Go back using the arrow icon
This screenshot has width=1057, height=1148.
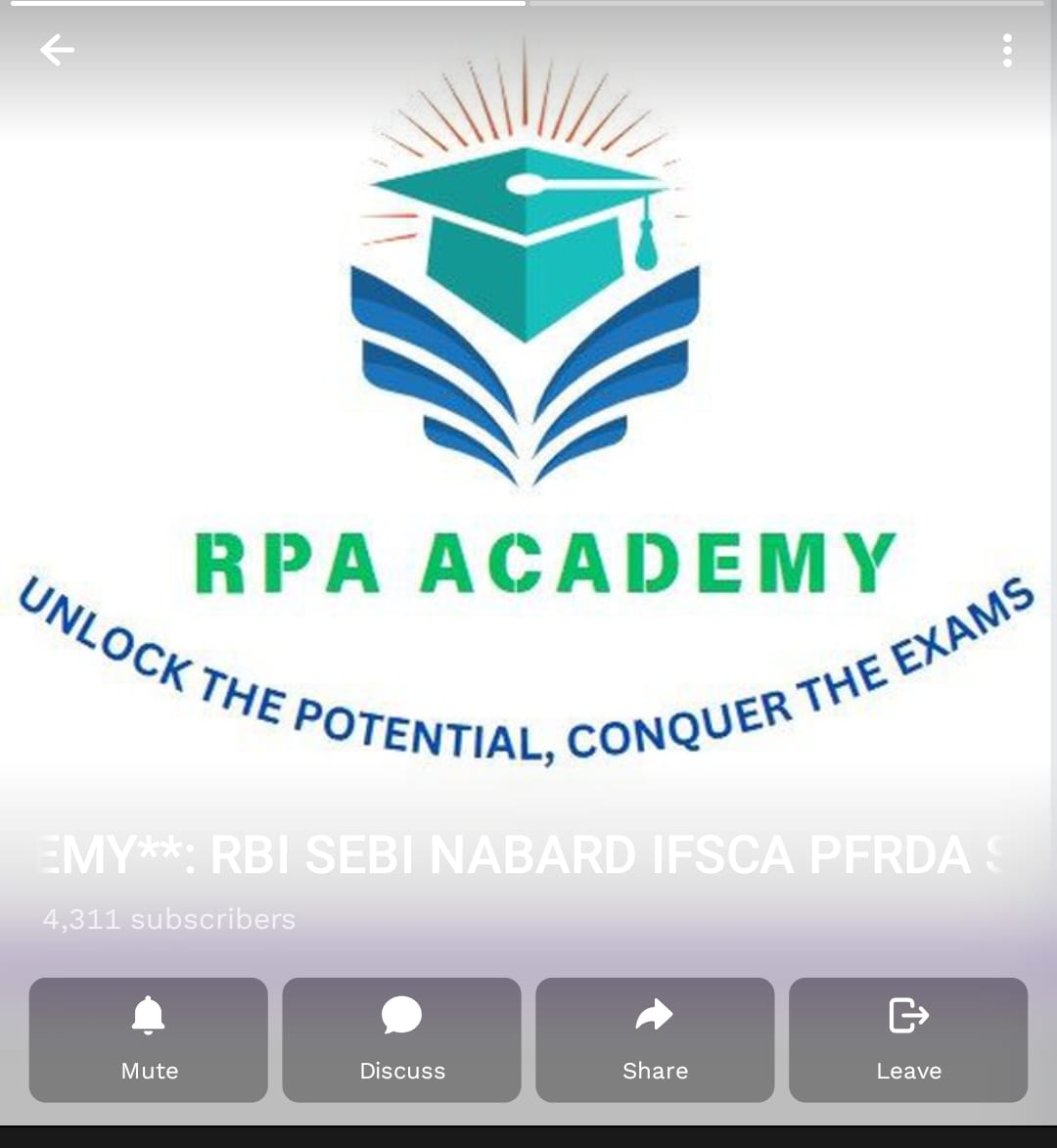point(57,50)
